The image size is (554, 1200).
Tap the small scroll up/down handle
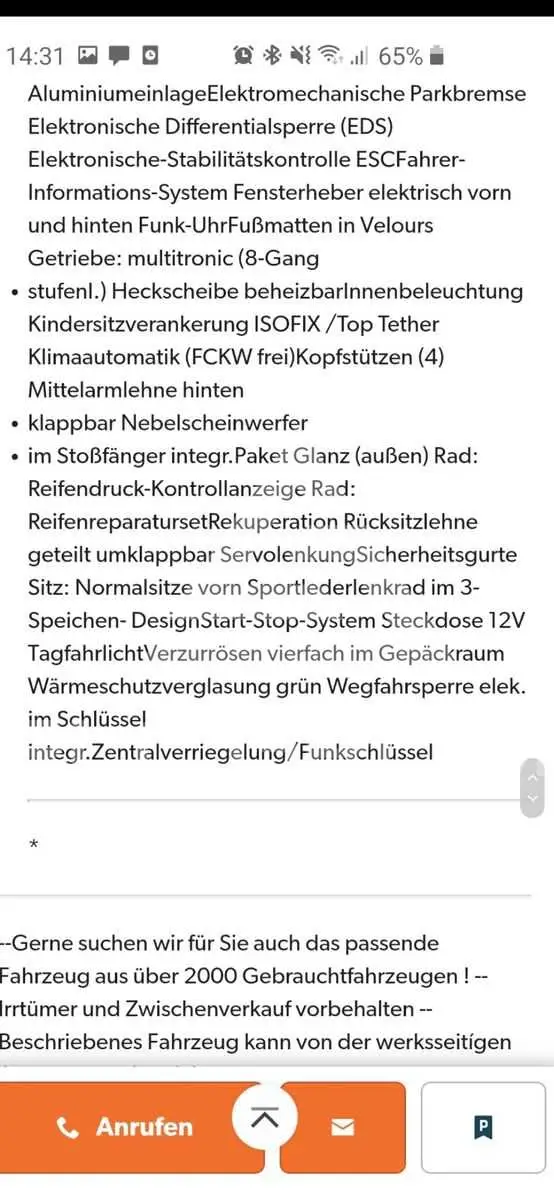click(x=534, y=786)
